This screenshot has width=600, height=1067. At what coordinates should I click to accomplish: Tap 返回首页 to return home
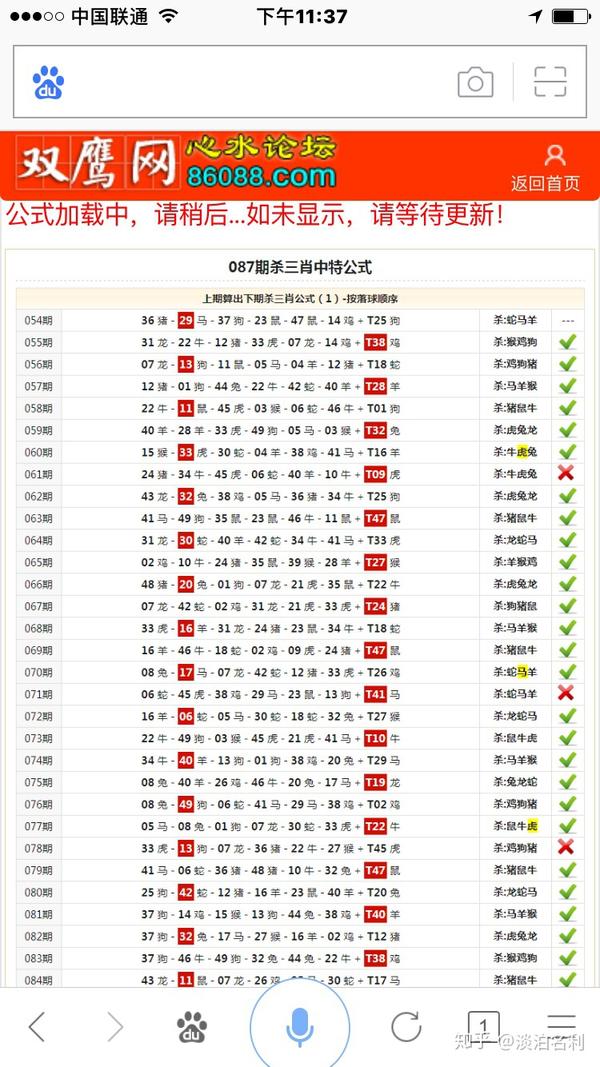pos(546,167)
